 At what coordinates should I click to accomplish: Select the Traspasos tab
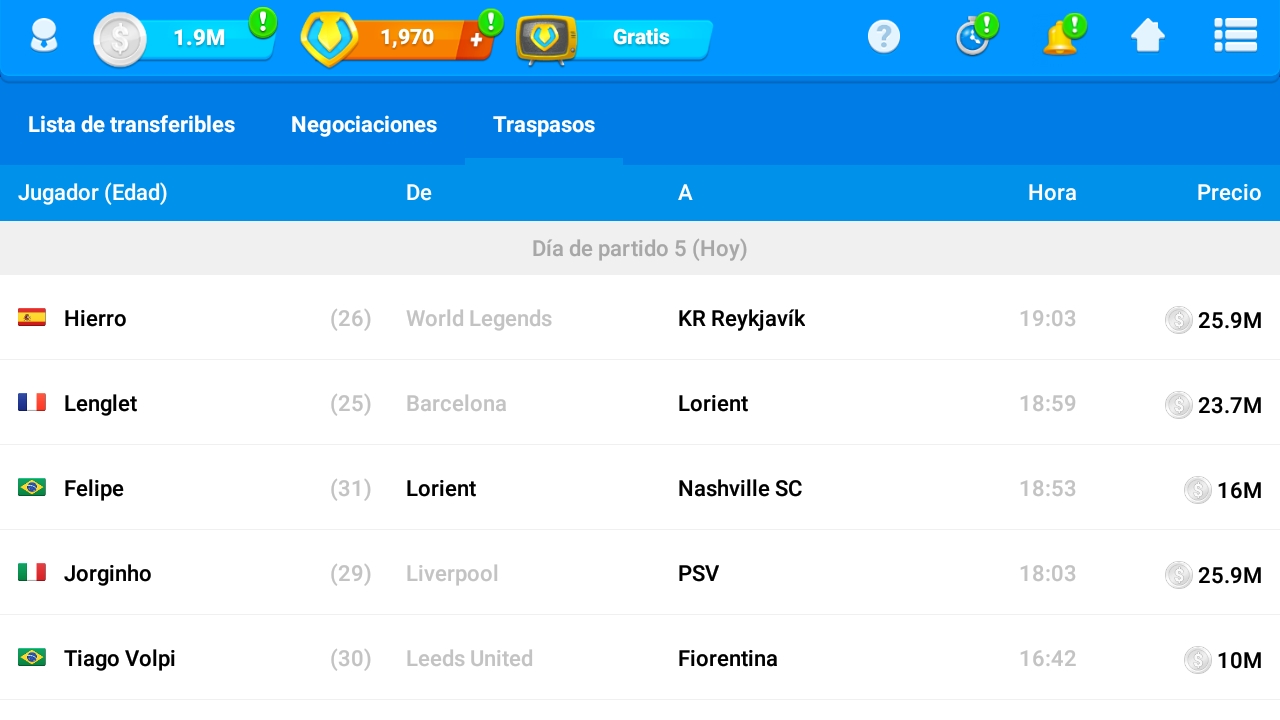point(544,125)
